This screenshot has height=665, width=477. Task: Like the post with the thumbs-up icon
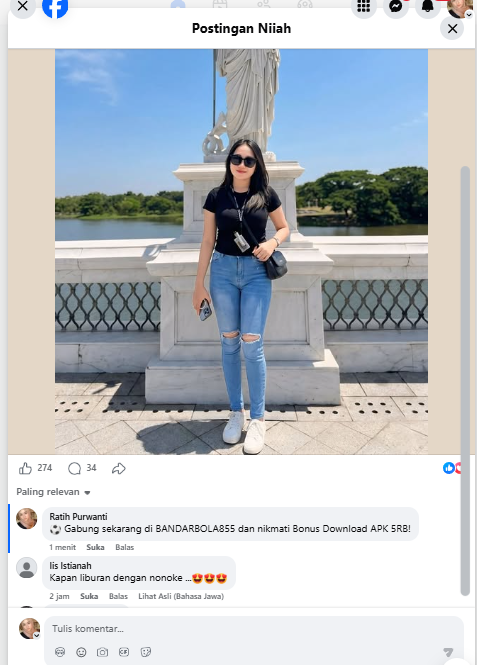pos(25,468)
